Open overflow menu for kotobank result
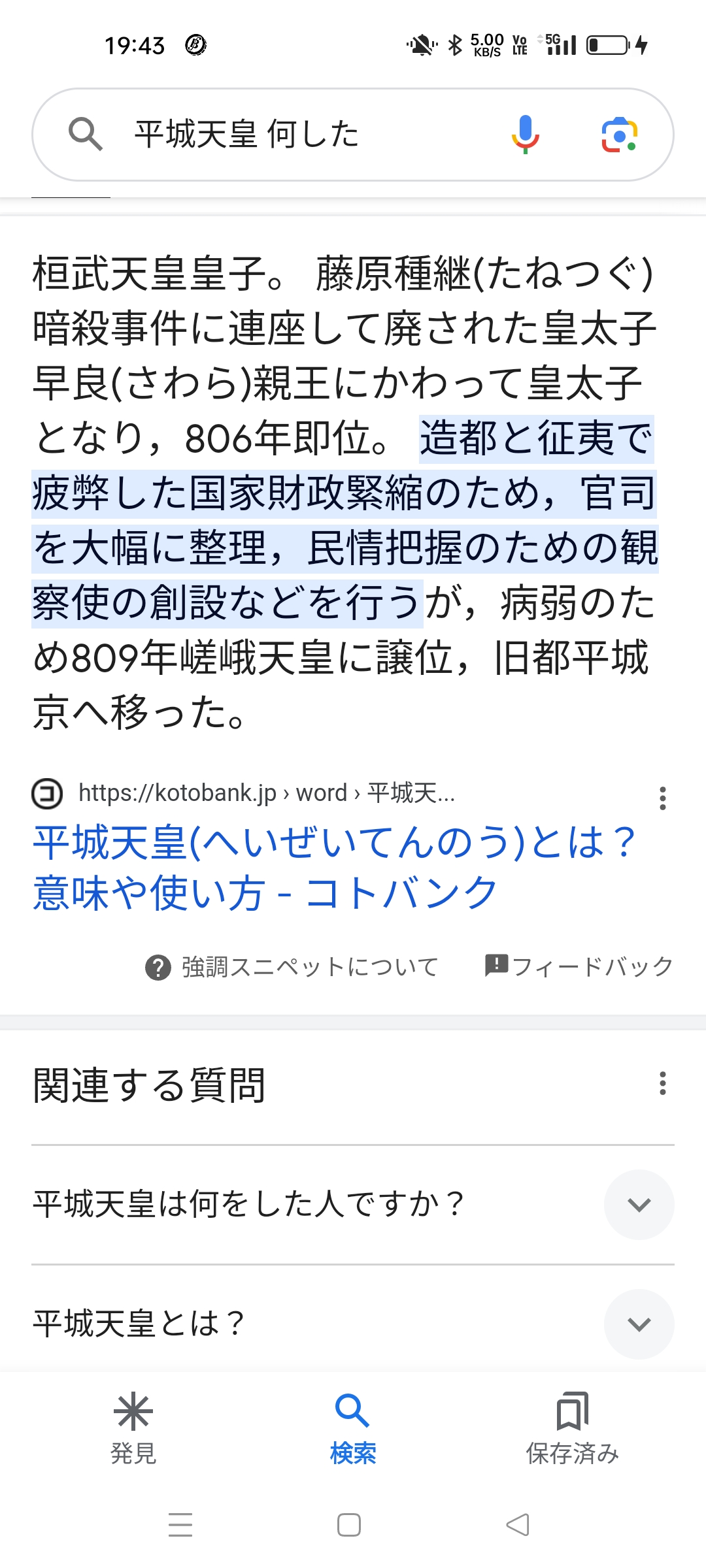 tap(662, 798)
